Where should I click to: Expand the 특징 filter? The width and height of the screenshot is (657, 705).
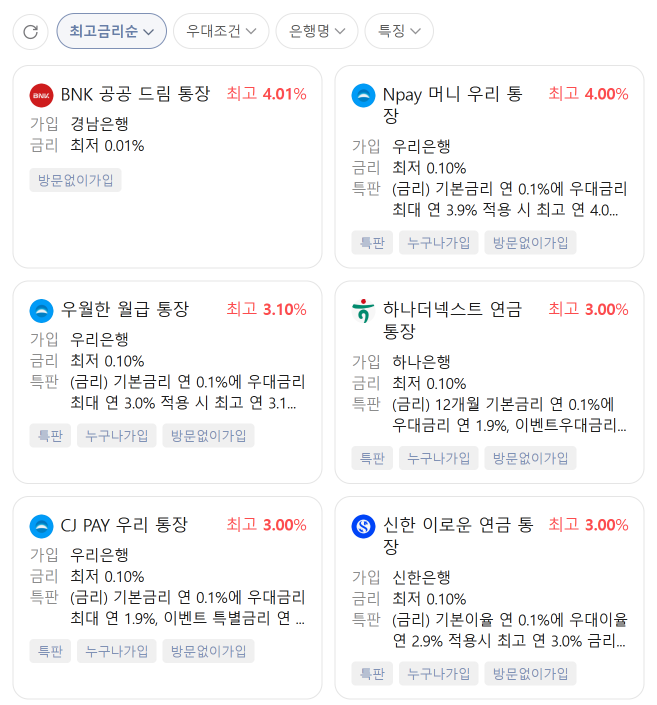tap(399, 31)
